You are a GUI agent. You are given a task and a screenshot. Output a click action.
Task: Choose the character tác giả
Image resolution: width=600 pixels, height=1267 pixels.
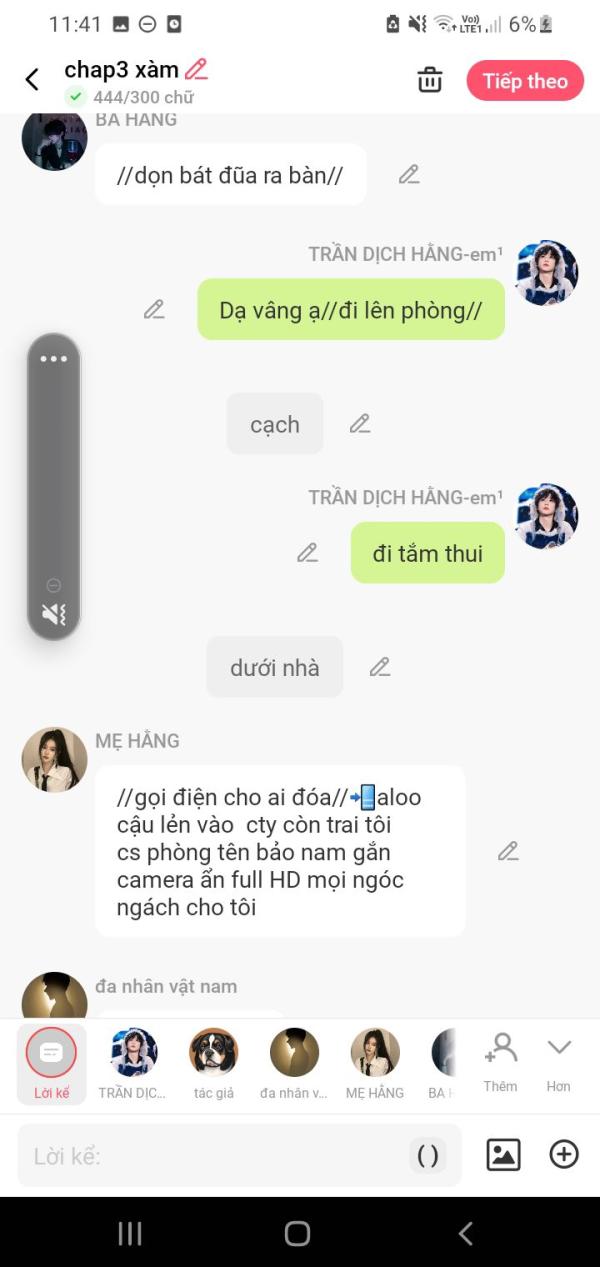[x=214, y=1064]
